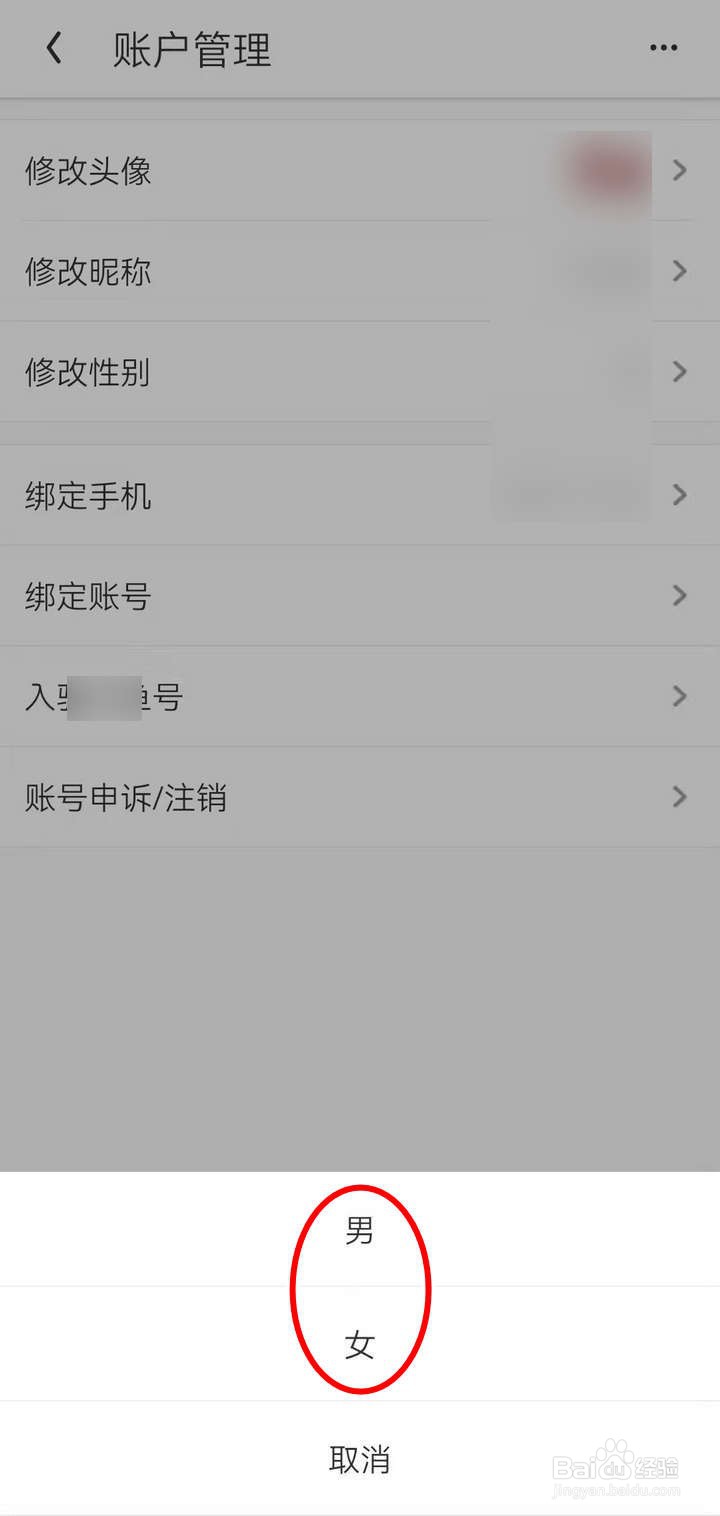Open the 修改昵称 menu entry
Viewport: 720px width, 1516px height.
coord(87,271)
